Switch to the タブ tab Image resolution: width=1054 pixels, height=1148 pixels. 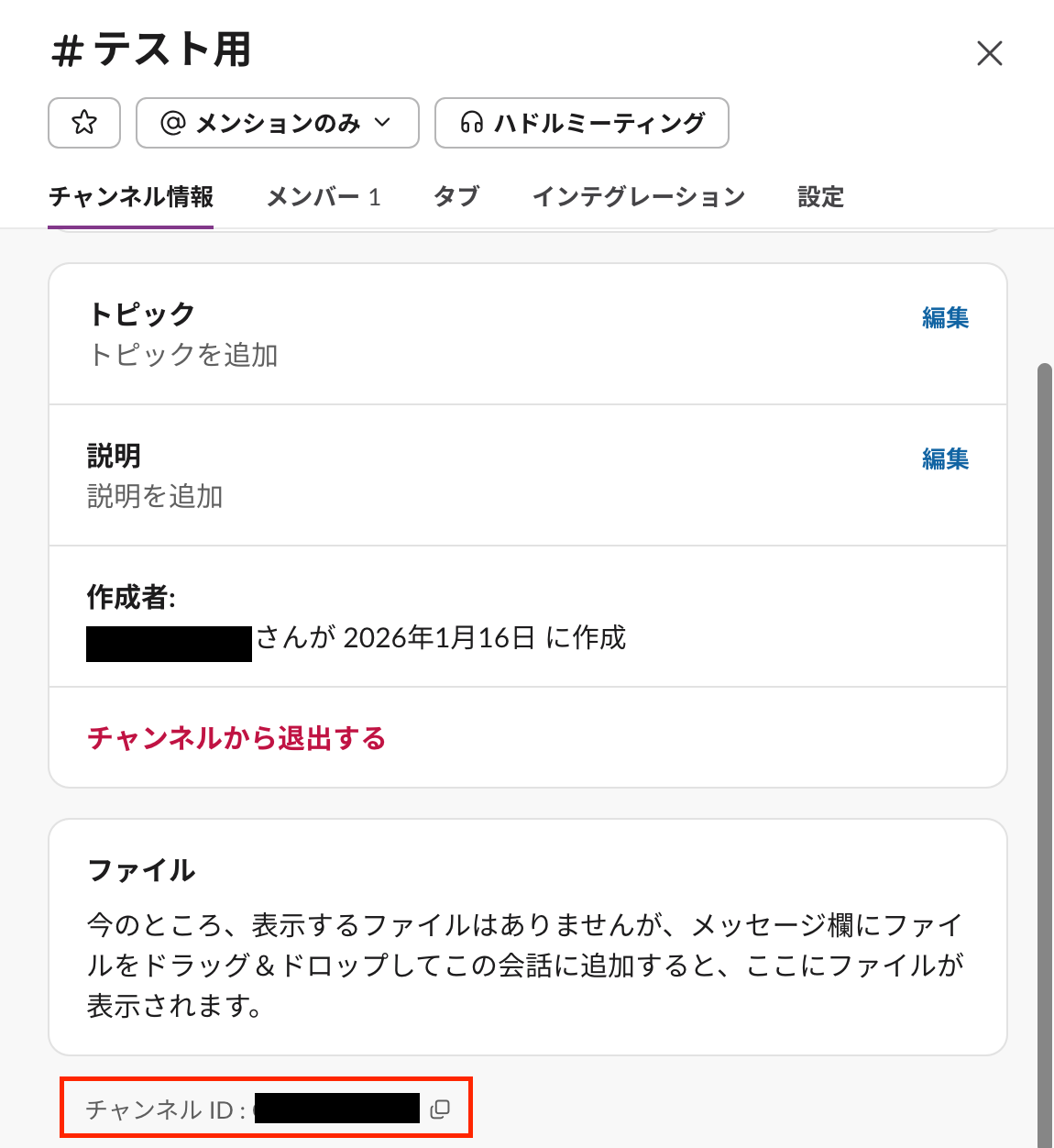(x=456, y=197)
